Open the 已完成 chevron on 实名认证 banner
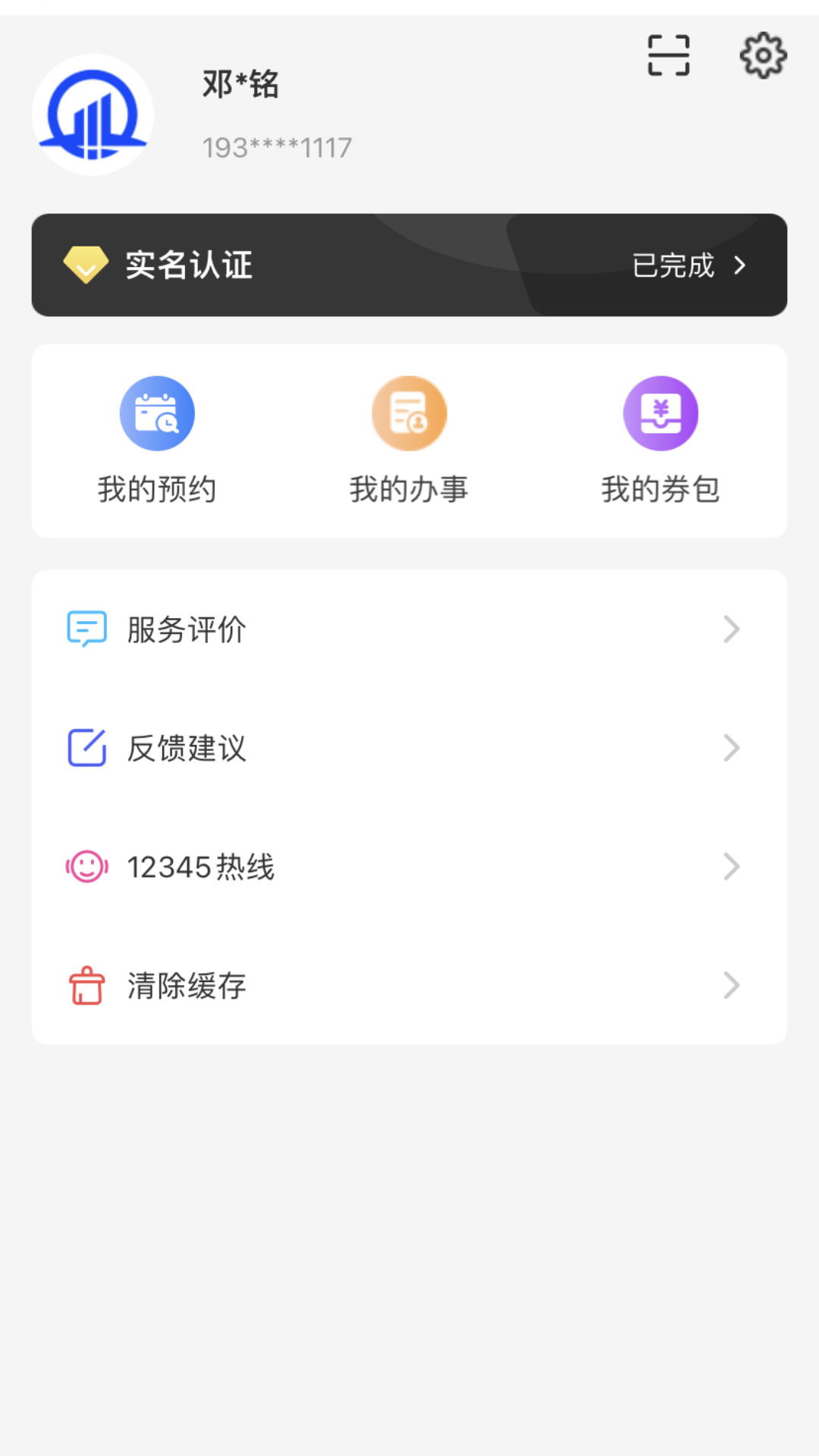Image resolution: width=819 pixels, height=1456 pixels. pyautogui.click(x=739, y=265)
